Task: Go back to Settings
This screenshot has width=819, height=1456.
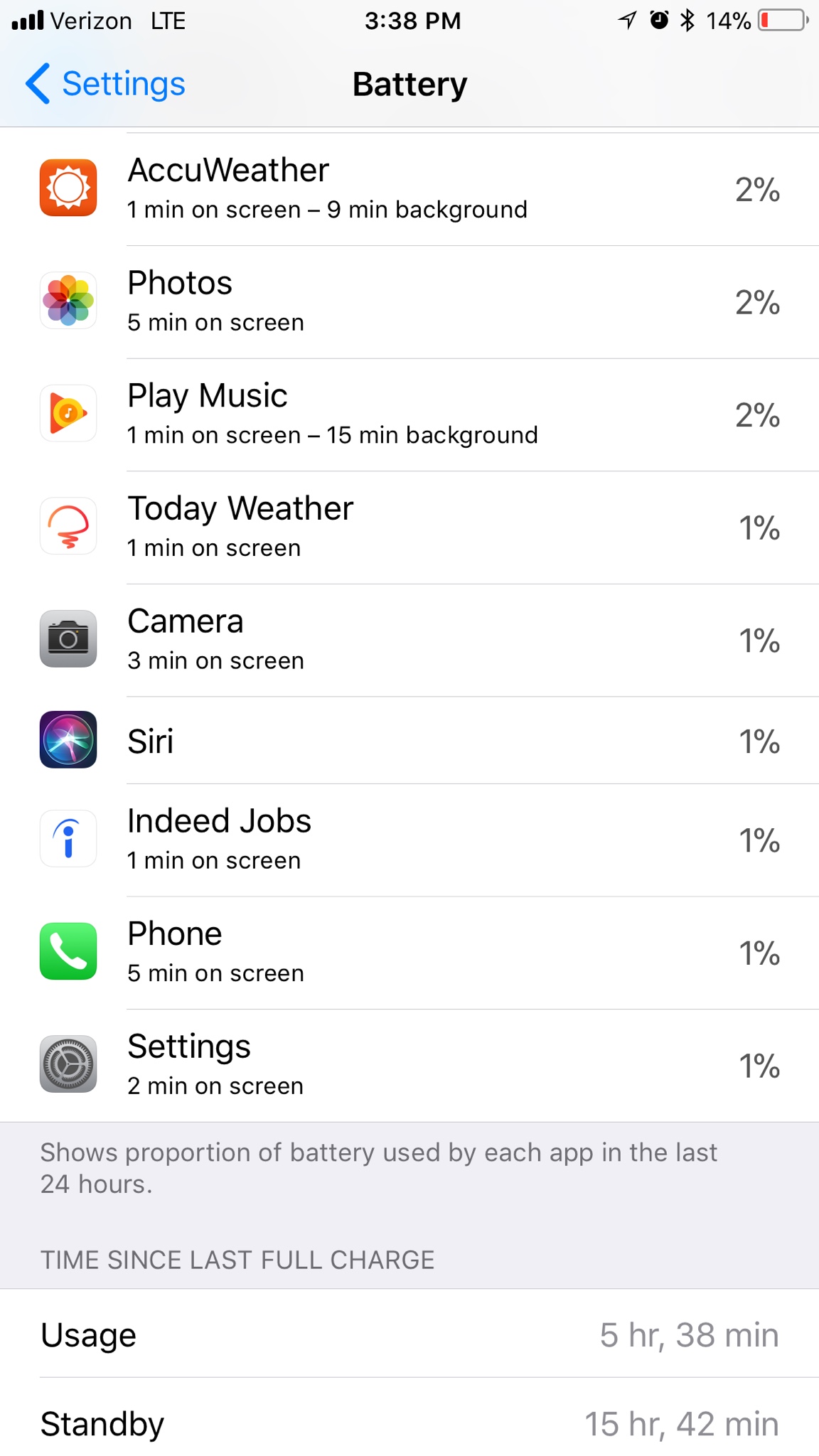Action: click(x=105, y=84)
